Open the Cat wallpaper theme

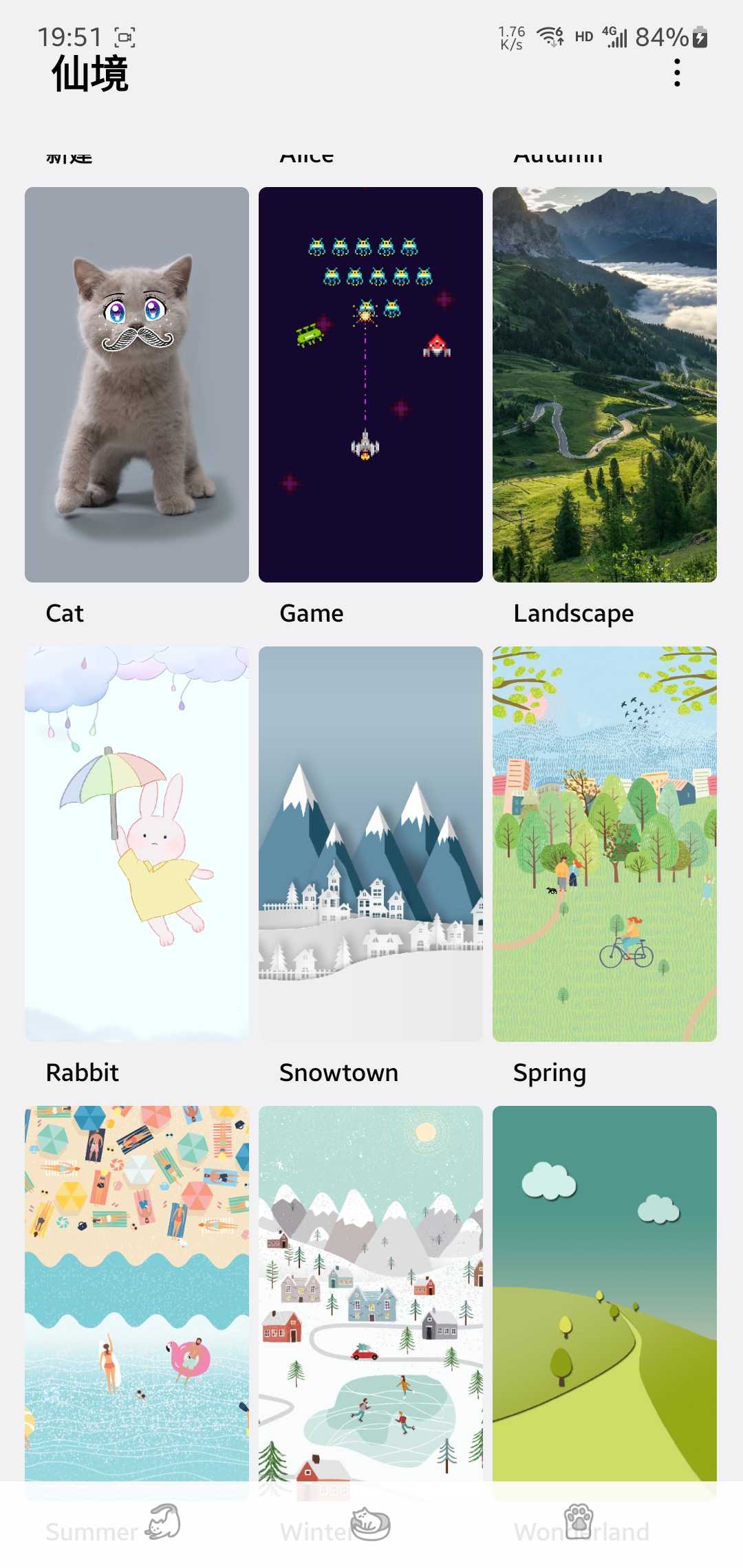tap(136, 384)
